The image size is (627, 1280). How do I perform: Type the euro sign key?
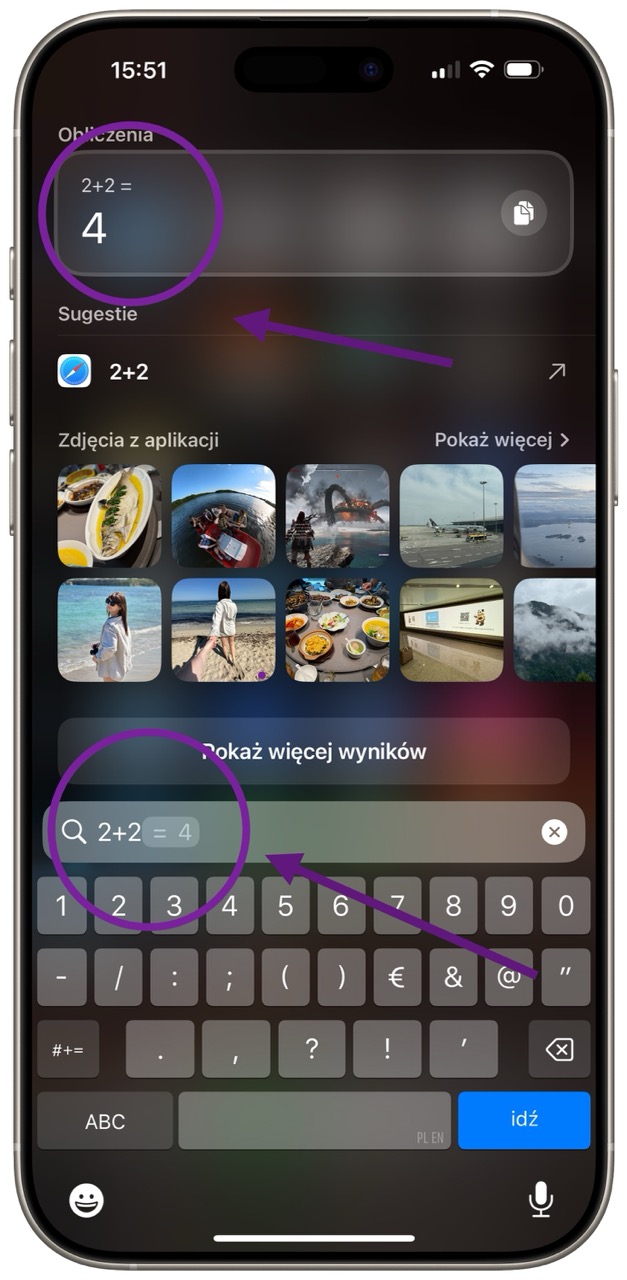pyautogui.click(x=397, y=978)
